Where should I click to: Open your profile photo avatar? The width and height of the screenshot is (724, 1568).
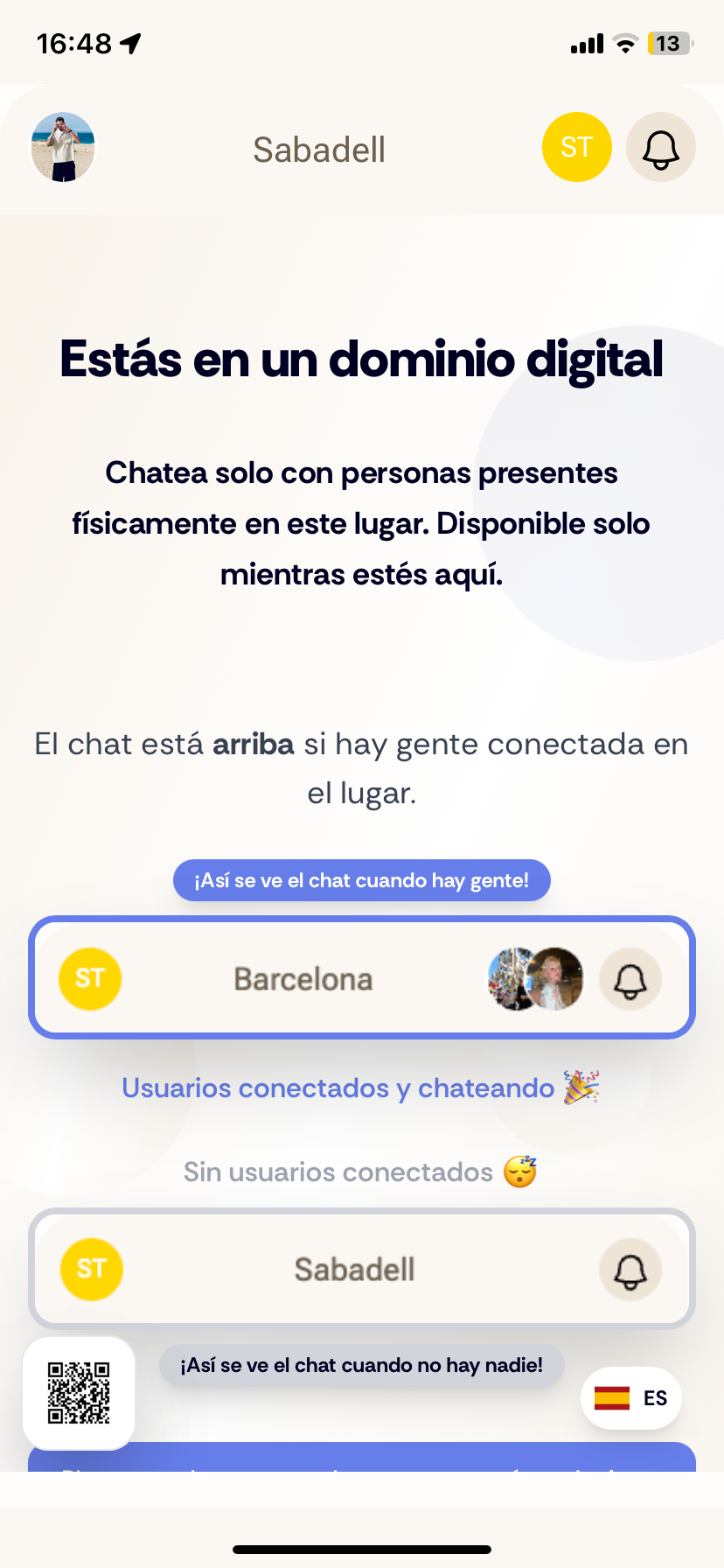pyautogui.click(x=63, y=147)
